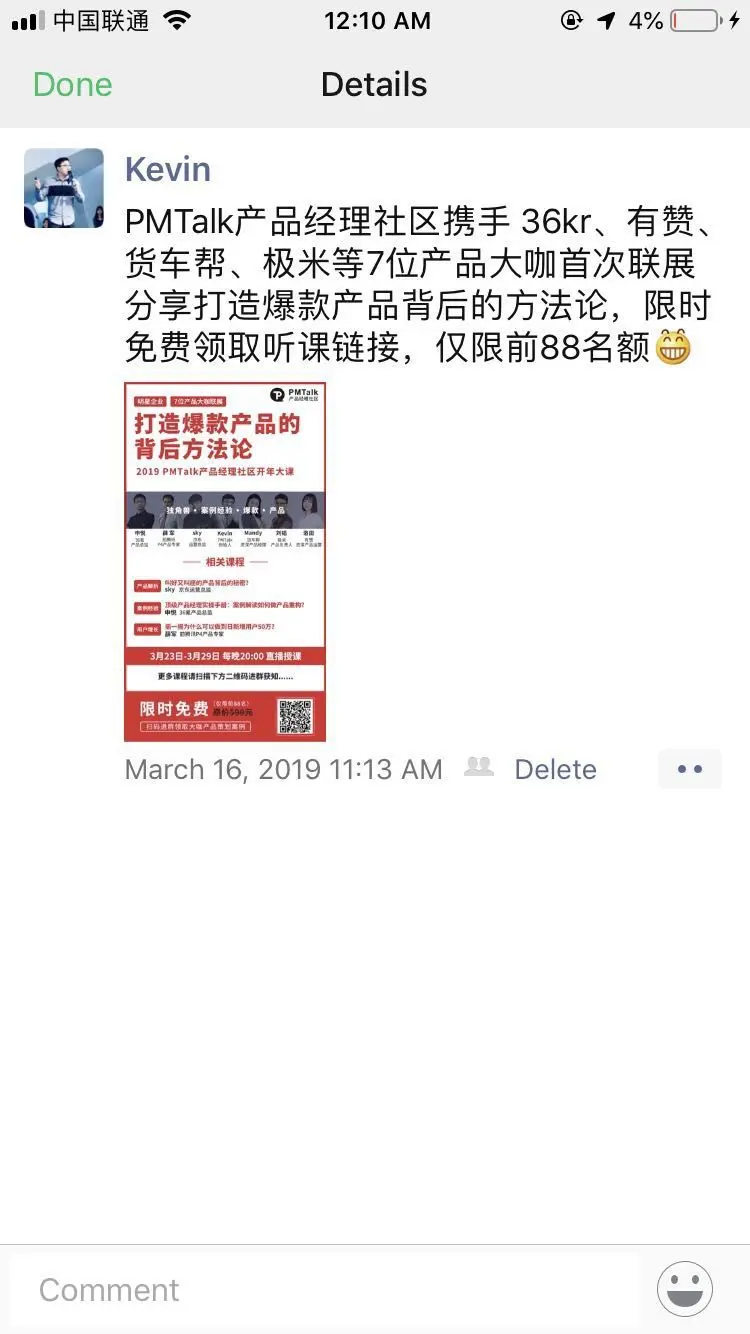Check who can see this post
Image resolution: width=750 pixels, height=1334 pixels.
(479, 767)
